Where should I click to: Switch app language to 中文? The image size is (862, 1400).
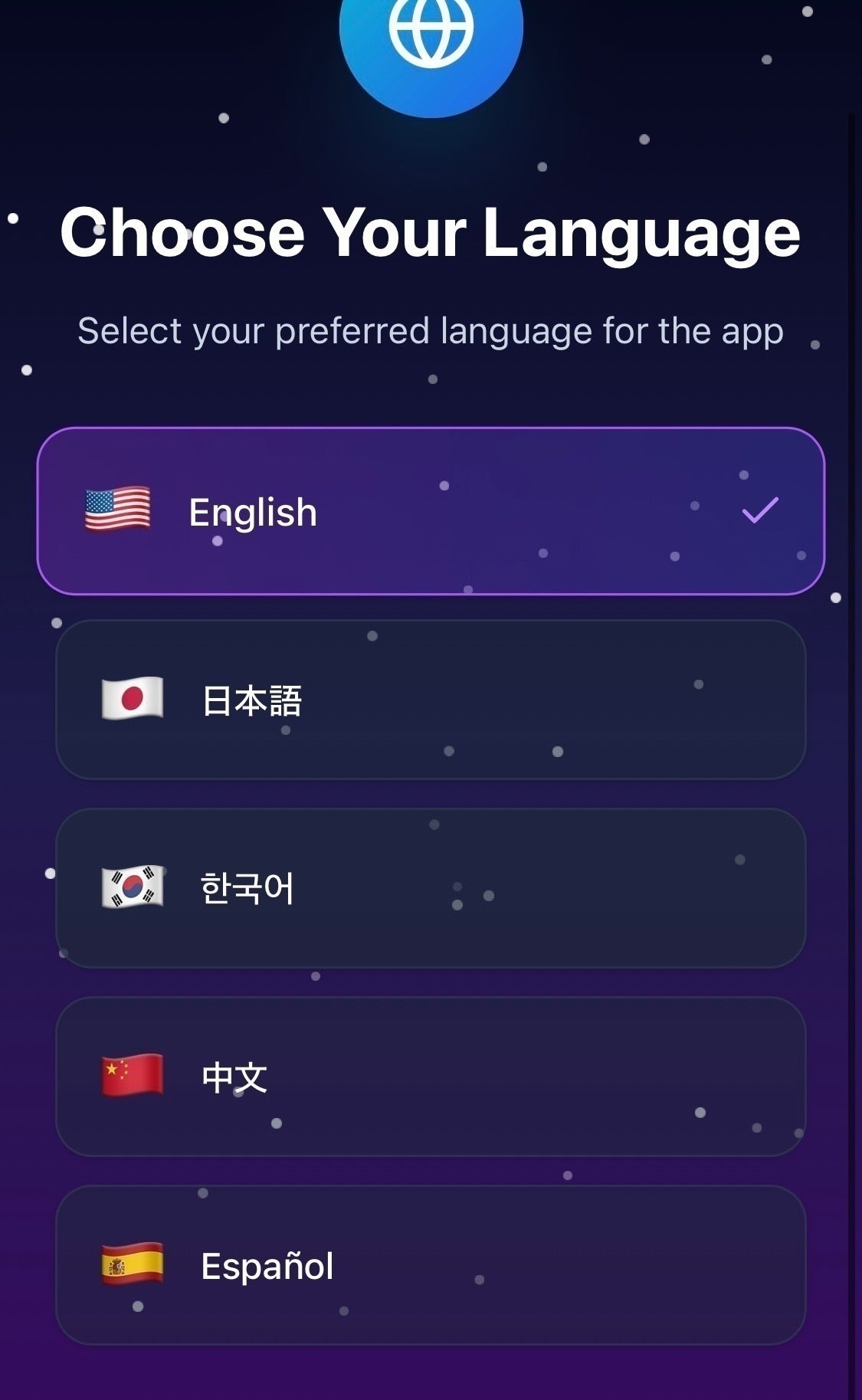(x=431, y=1077)
